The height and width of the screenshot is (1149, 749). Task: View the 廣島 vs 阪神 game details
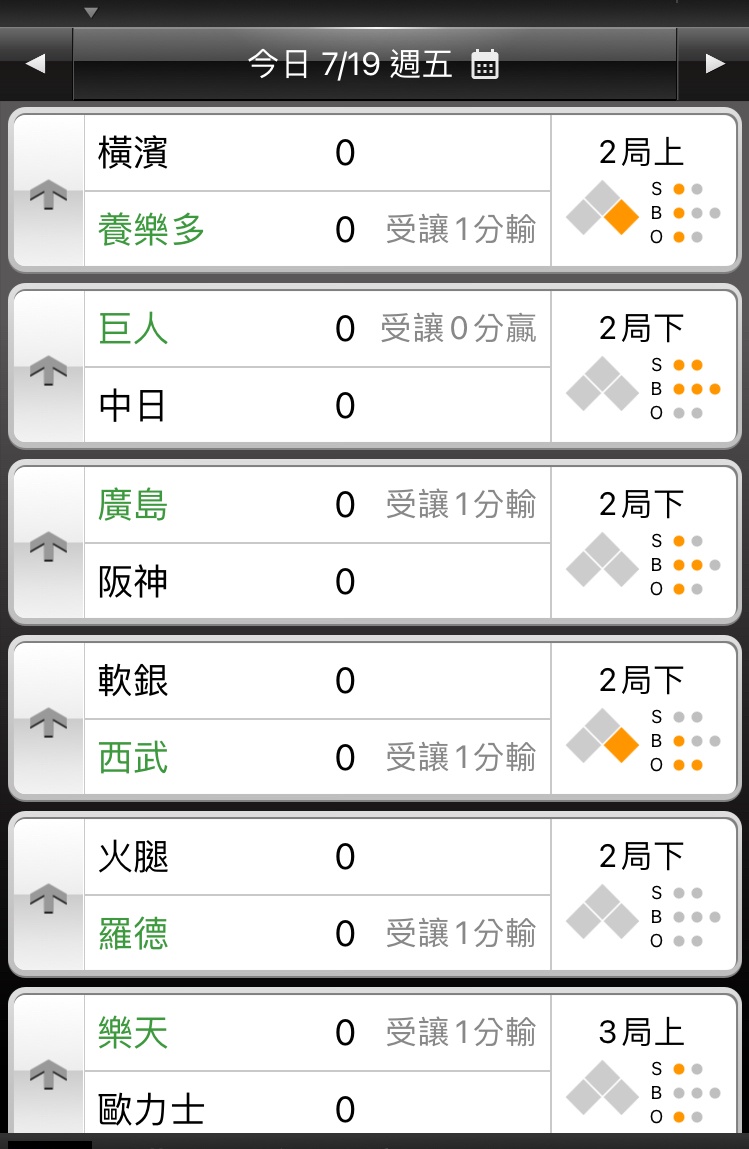[317, 543]
